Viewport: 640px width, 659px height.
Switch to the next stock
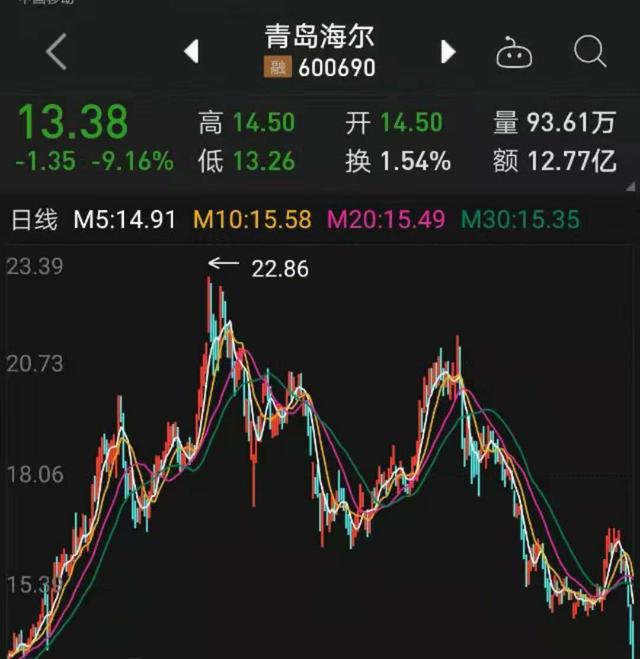[x=448, y=51]
